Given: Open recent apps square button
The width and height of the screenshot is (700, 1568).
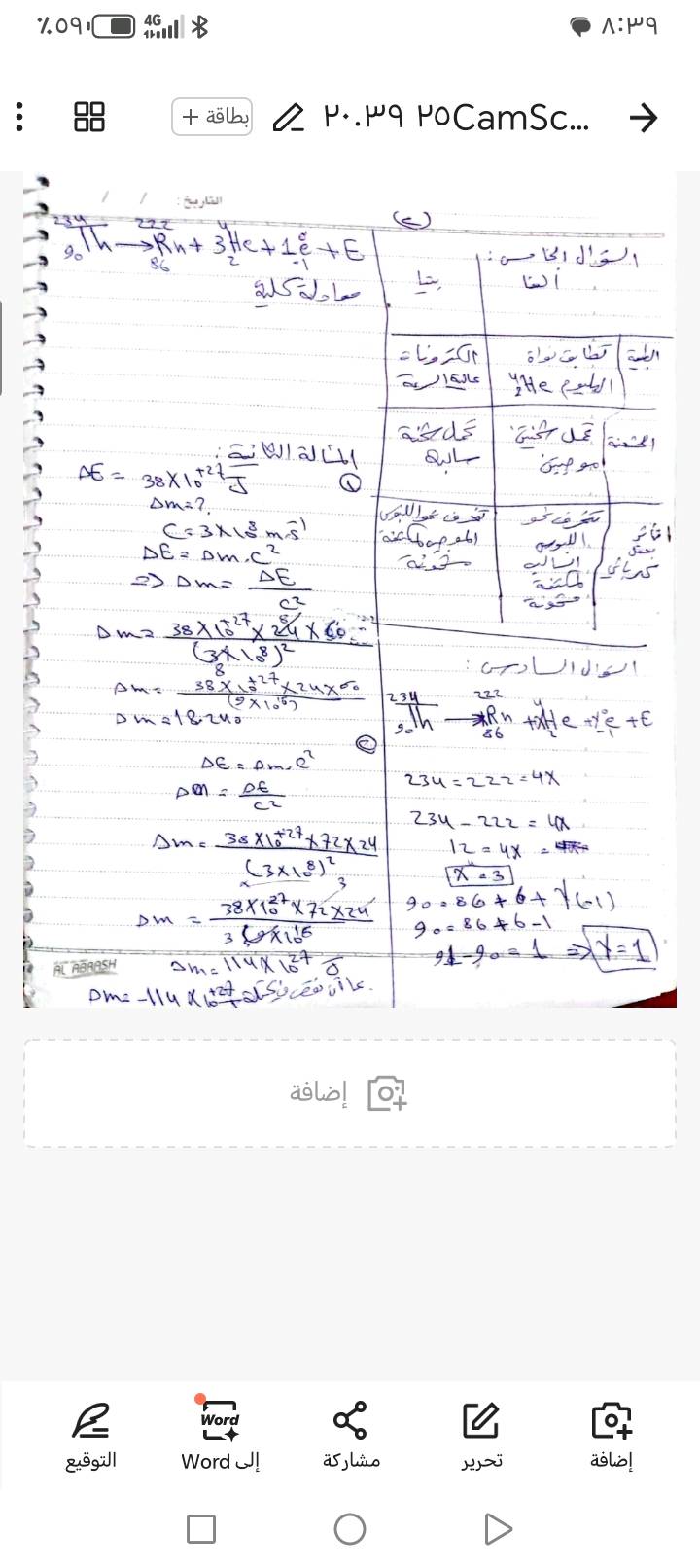Looking at the screenshot, I should tap(201, 1529).
